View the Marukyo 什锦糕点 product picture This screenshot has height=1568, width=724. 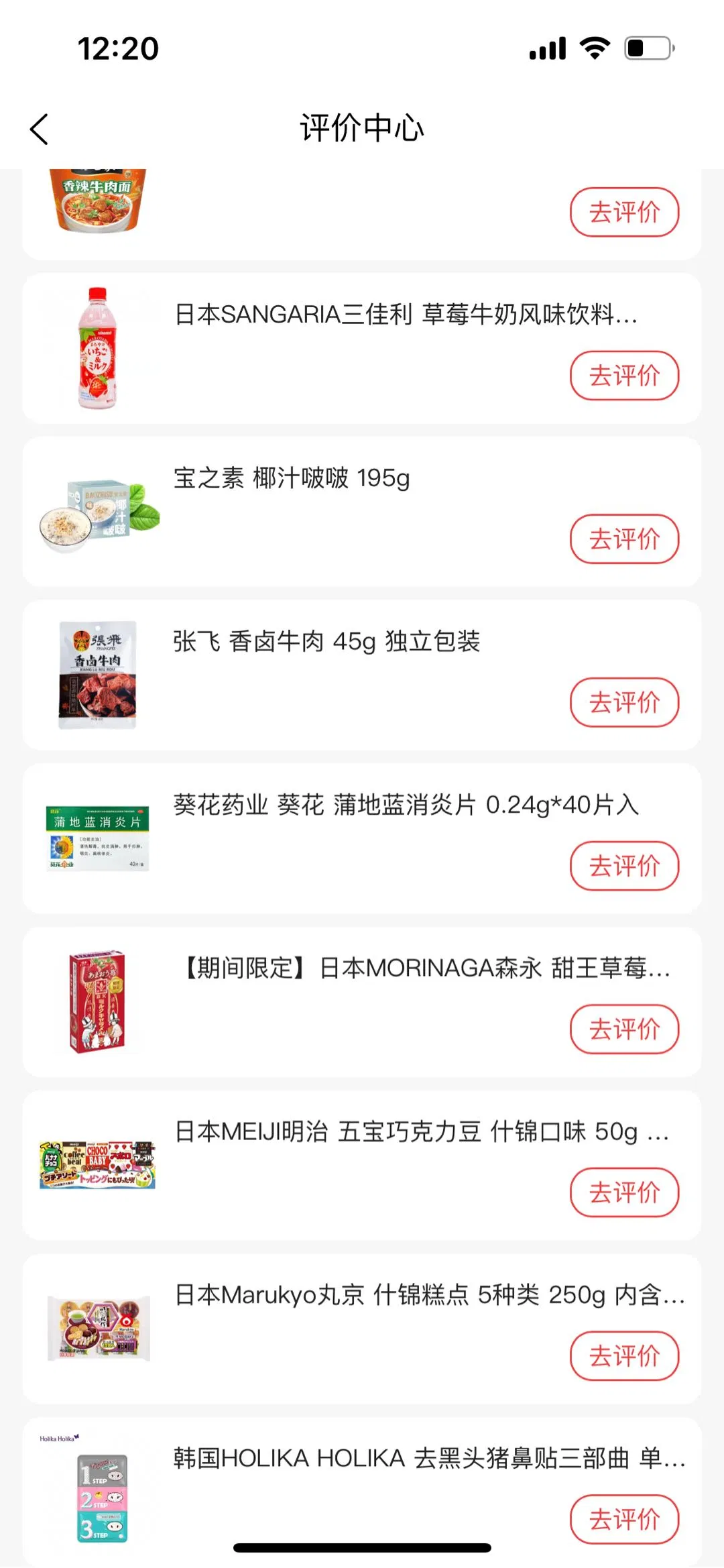pyautogui.click(x=98, y=1328)
